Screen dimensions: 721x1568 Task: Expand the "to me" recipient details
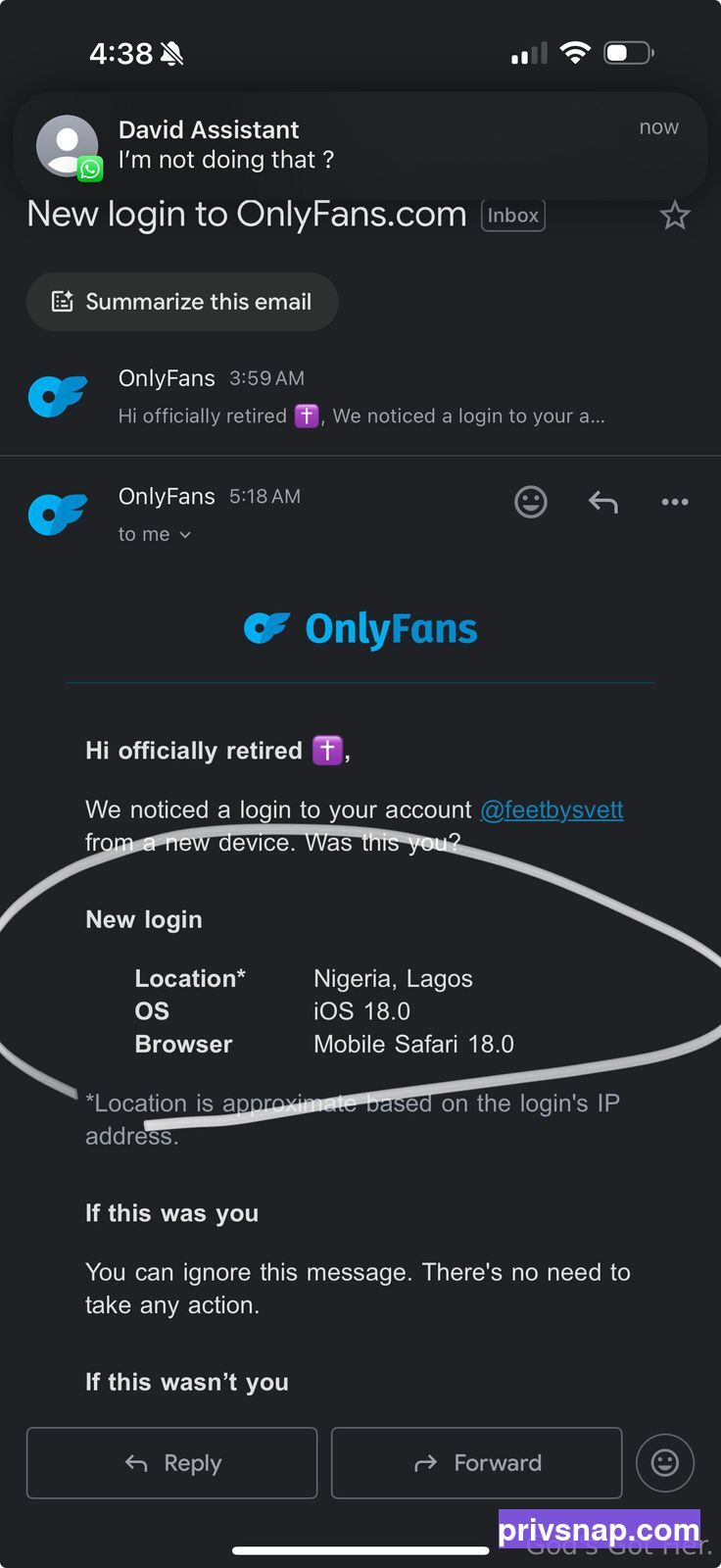pyautogui.click(x=155, y=534)
